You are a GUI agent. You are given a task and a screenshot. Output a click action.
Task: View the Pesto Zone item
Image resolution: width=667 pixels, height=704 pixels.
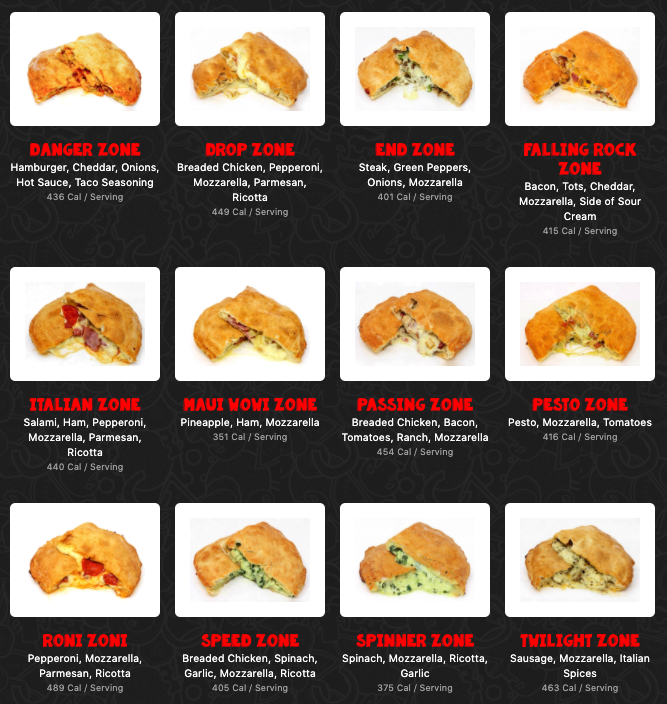(x=580, y=324)
